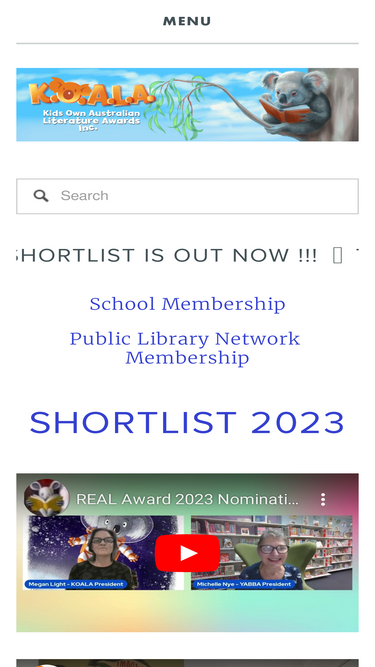Open the video's three-dot options
This screenshot has height=667, width=375.
click(323, 499)
